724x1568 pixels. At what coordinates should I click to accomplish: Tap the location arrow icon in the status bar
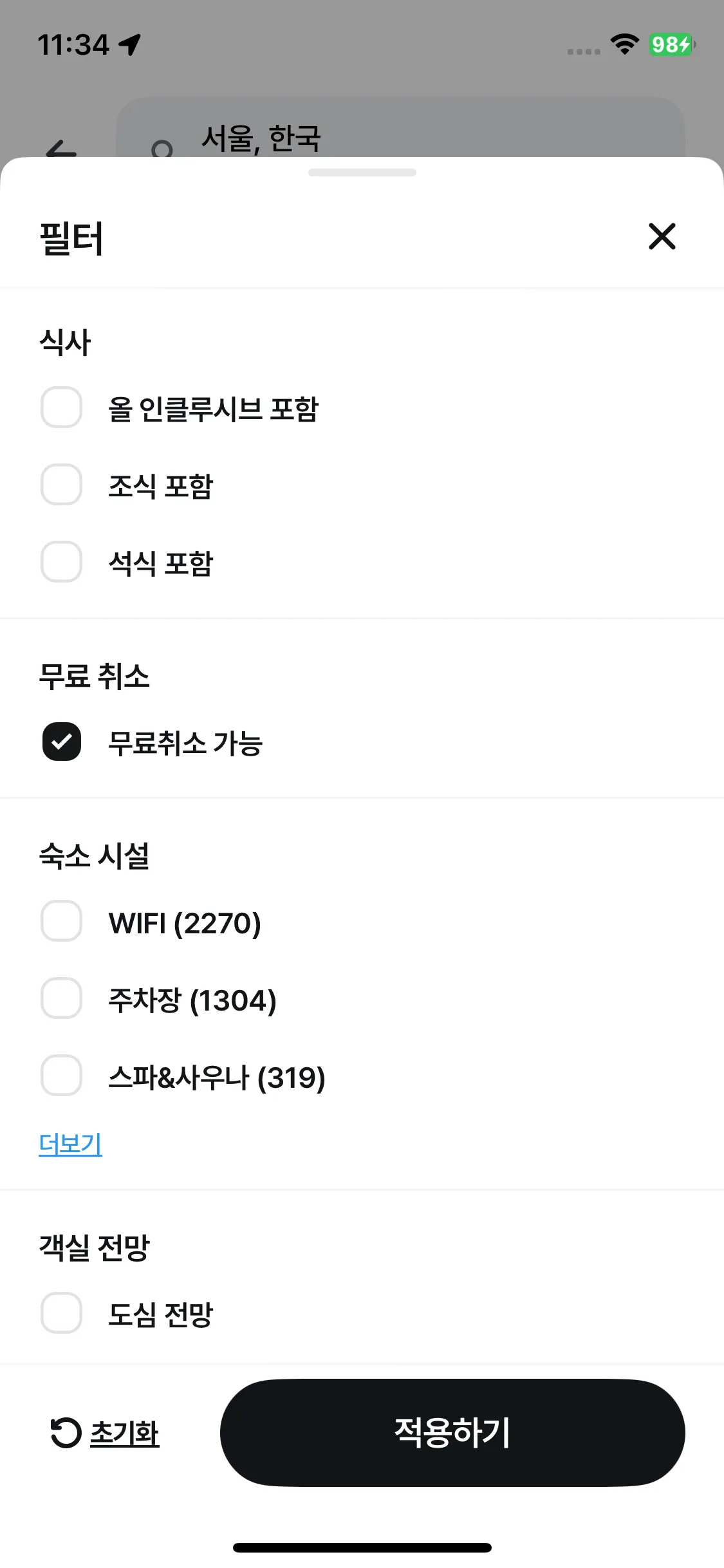point(130,44)
